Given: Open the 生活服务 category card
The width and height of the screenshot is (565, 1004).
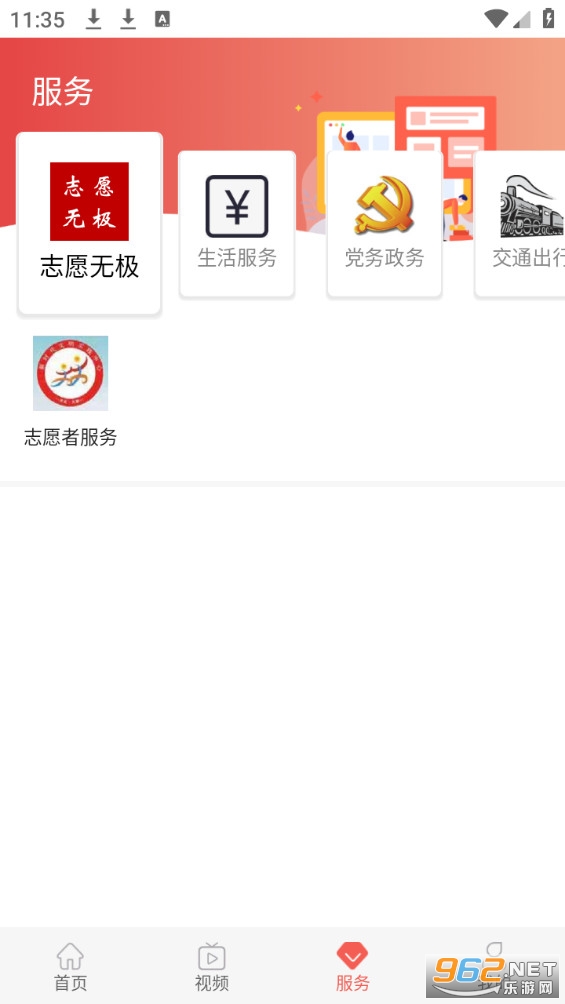Looking at the screenshot, I should pyautogui.click(x=237, y=224).
